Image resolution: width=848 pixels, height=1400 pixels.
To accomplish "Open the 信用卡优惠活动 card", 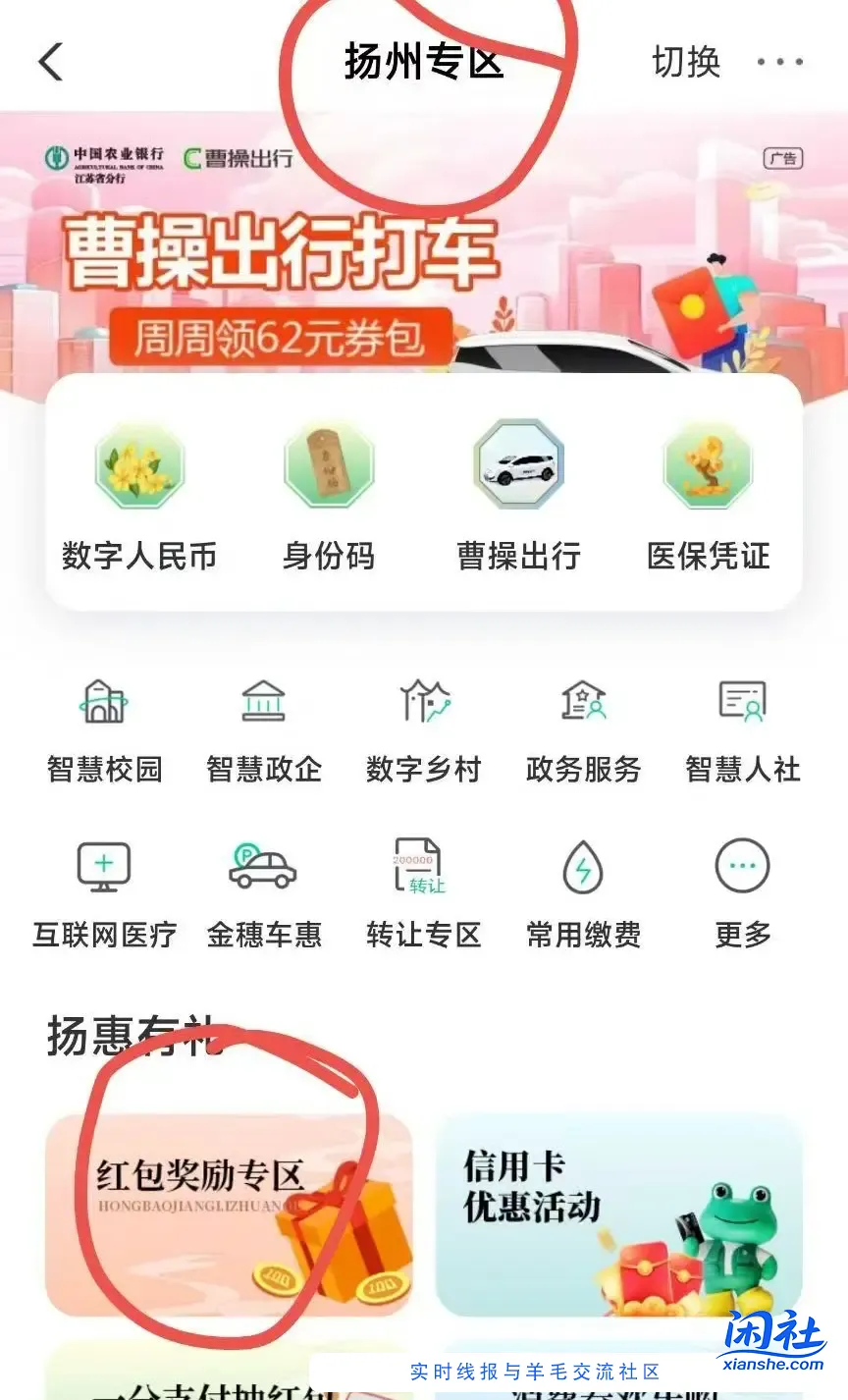I will pyautogui.click(x=618, y=1215).
